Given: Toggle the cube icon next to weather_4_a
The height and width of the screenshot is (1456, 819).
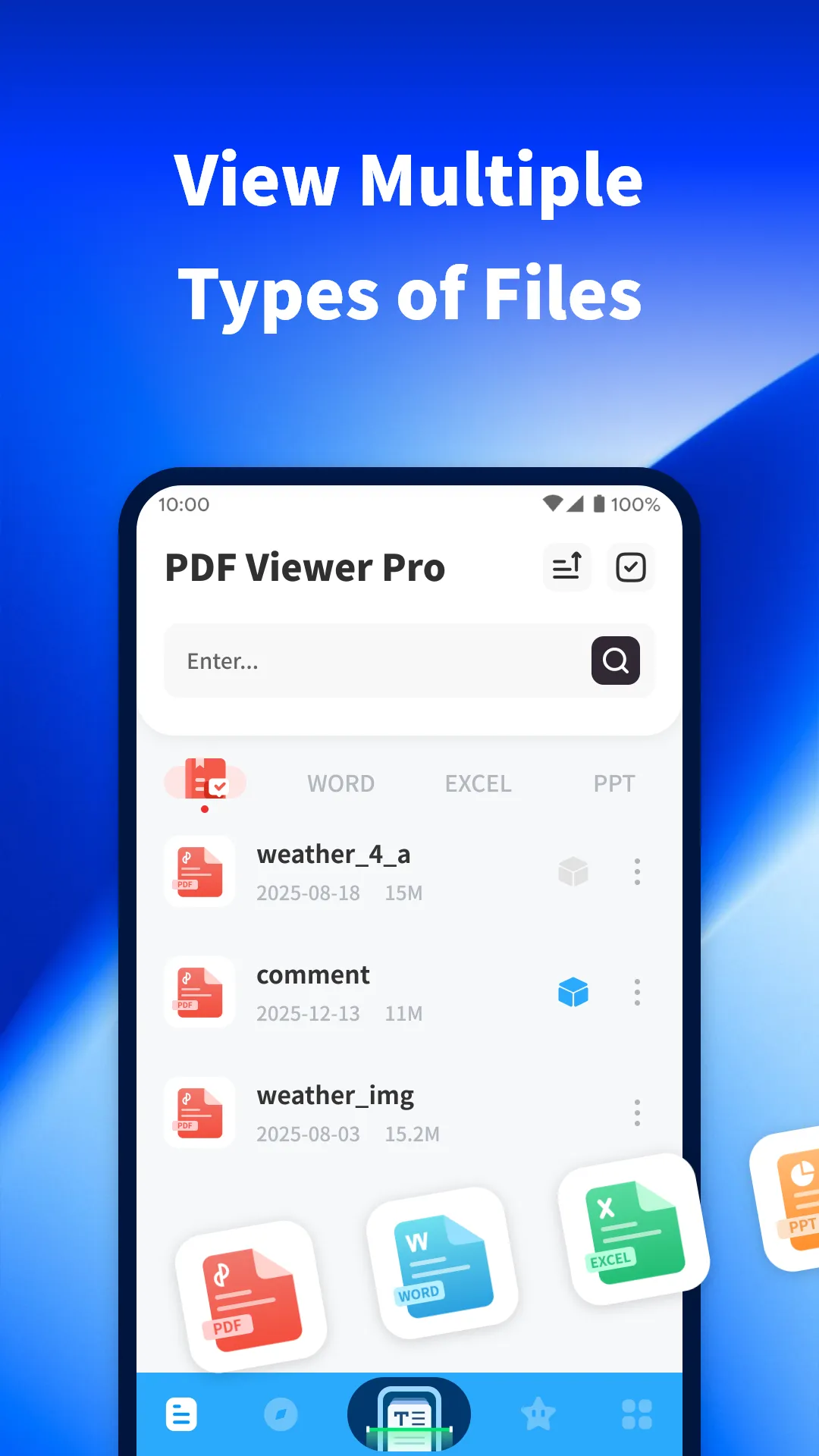Looking at the screenshot, I should (x=573, y=871).
